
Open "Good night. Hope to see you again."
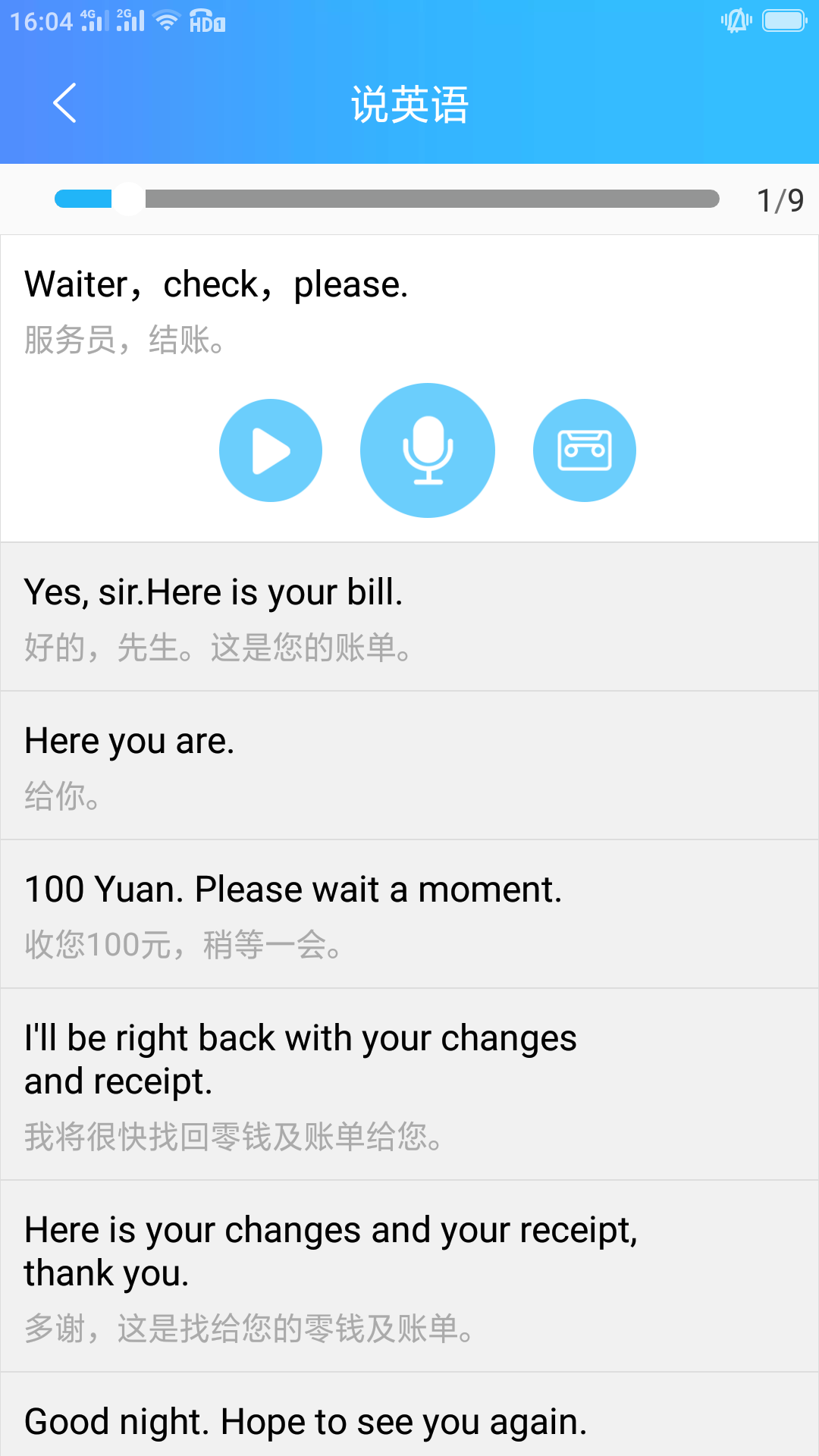click(409, 1420)
